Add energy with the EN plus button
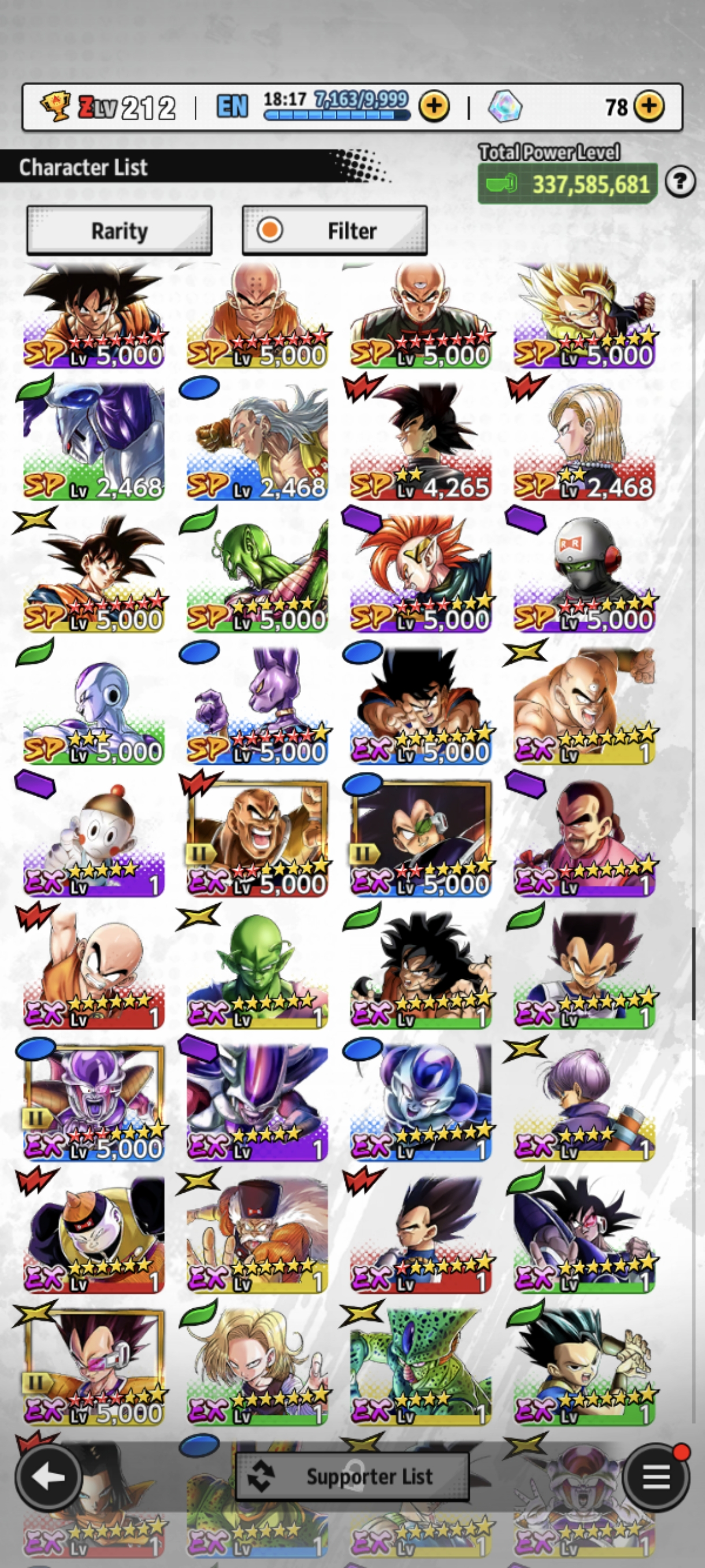Screen dimensions: 705x1568 (434, 106)
